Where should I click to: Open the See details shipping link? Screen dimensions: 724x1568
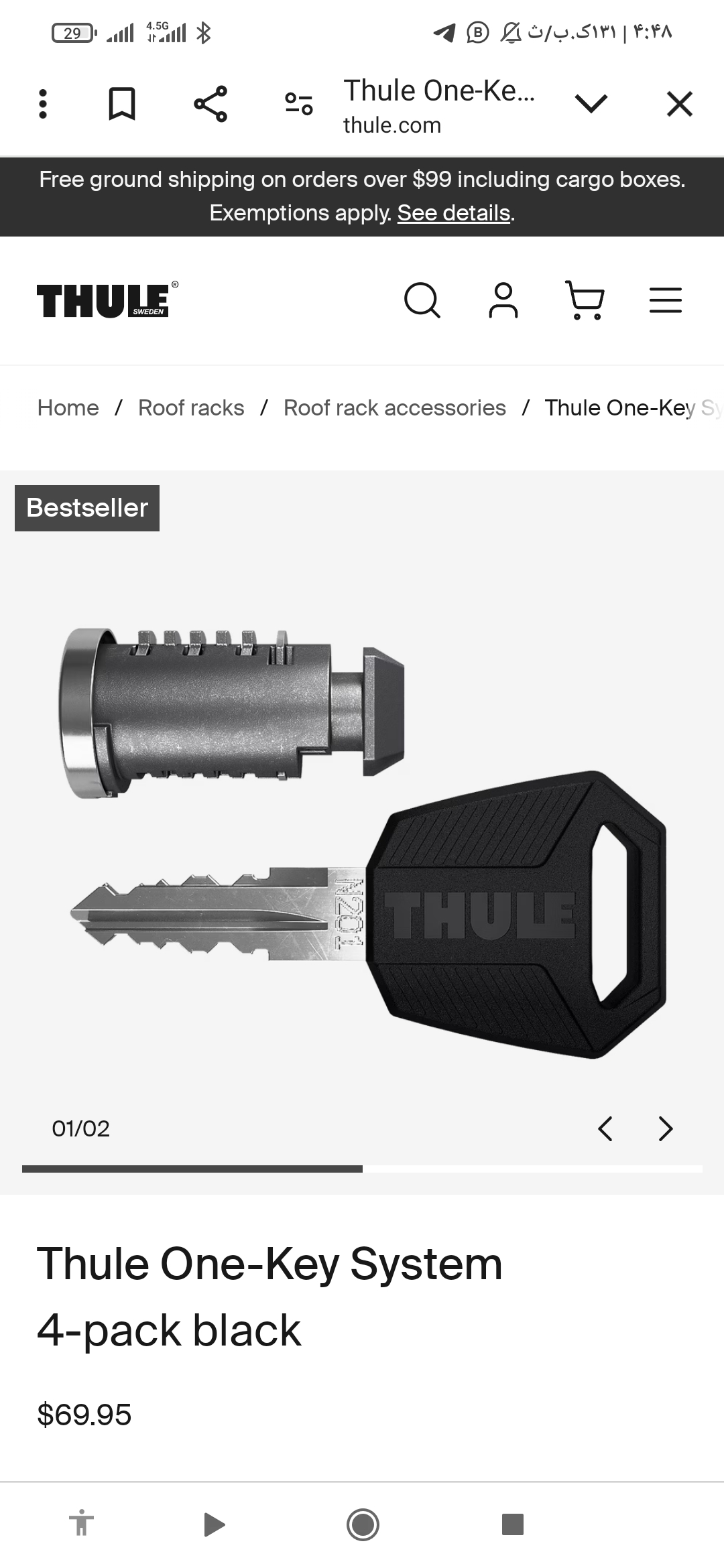(x=454, y=213)
